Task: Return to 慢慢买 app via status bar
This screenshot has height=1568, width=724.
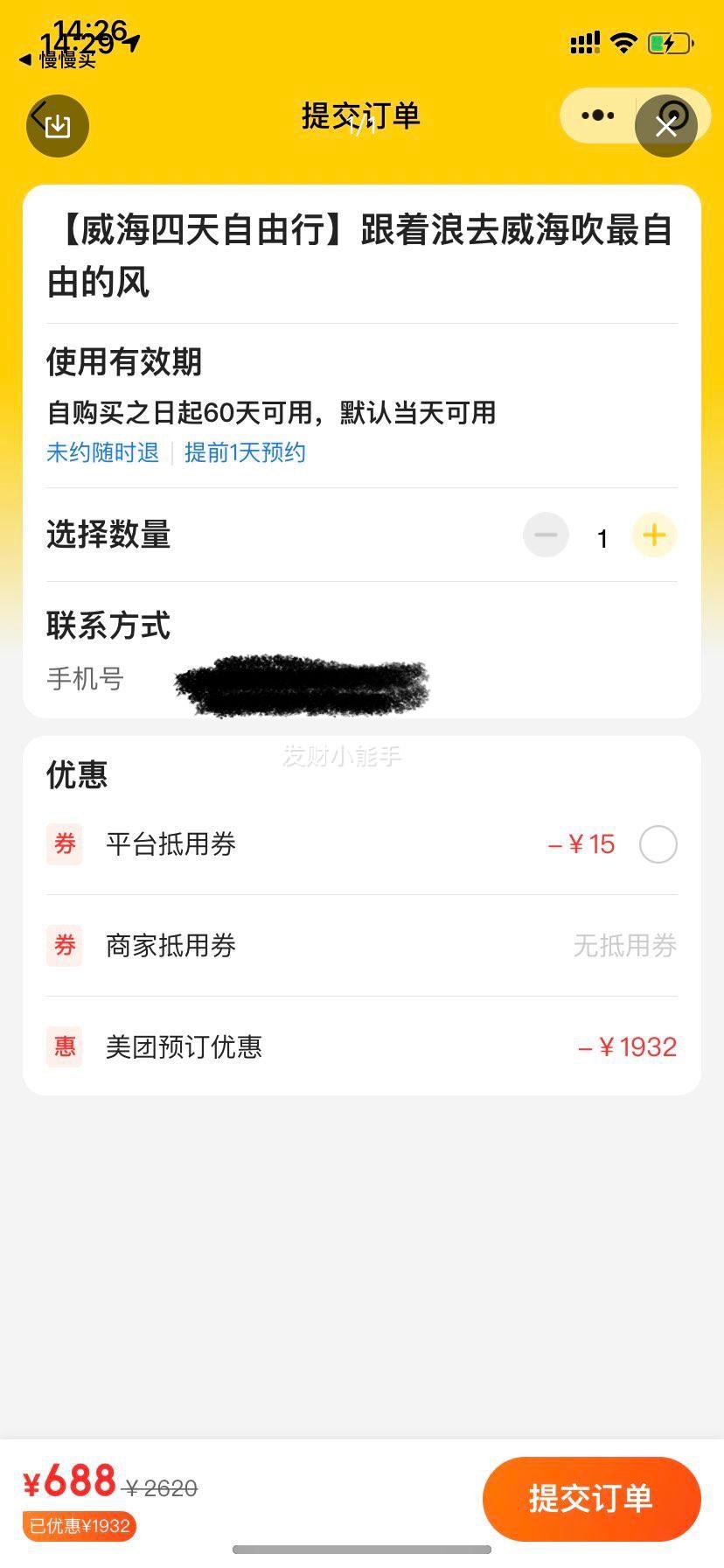Action: coord(58,60)
